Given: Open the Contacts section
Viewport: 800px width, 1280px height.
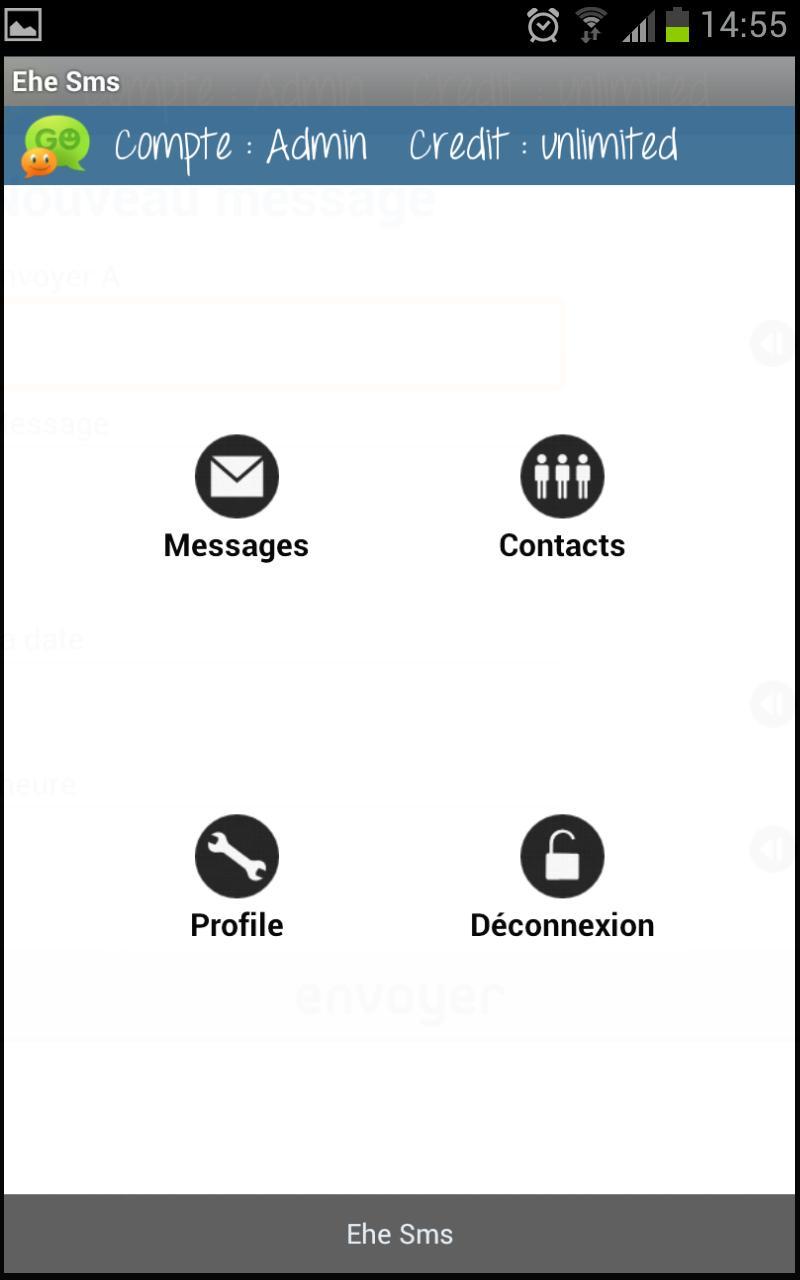Looking at the screenshot, I should [562, 477].
